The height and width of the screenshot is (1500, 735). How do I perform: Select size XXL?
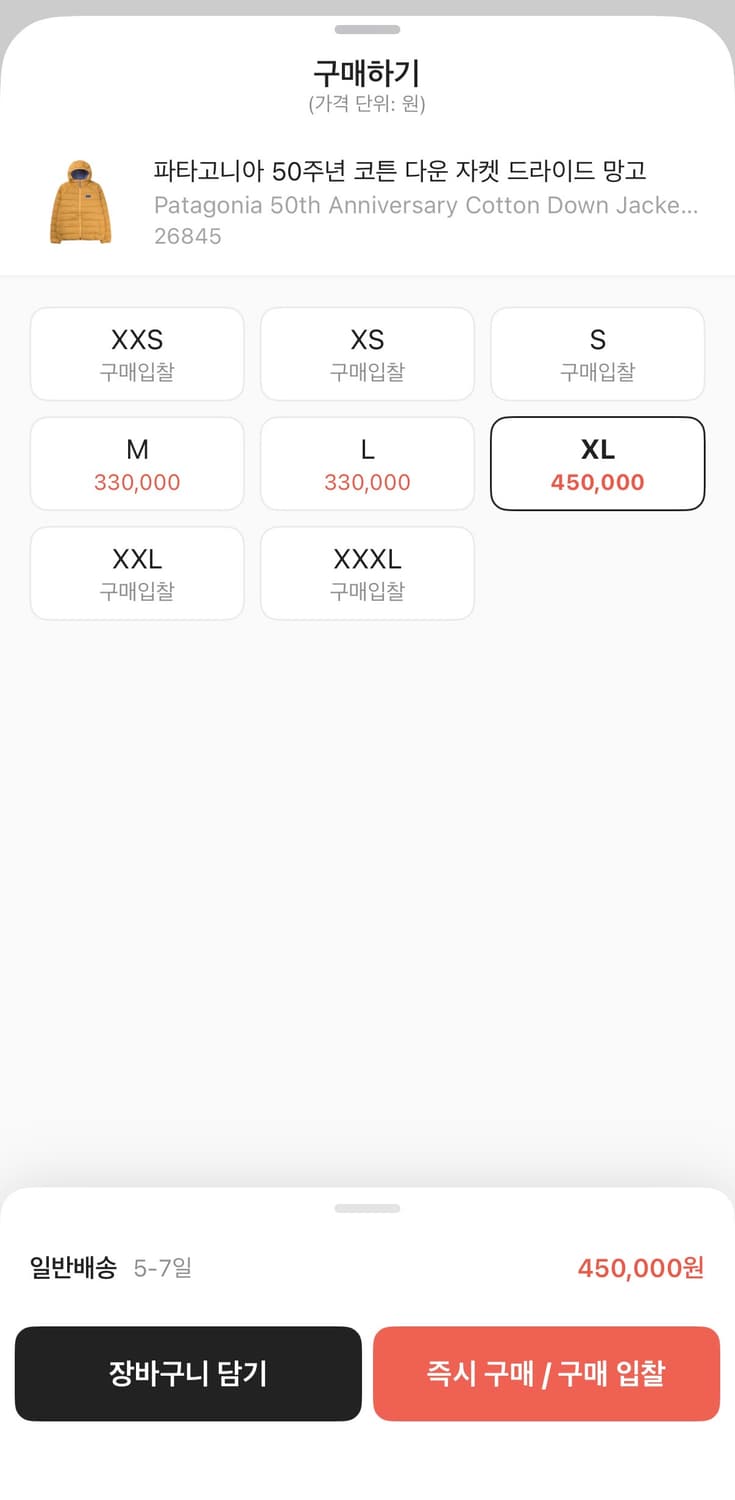tap(137, 573)
